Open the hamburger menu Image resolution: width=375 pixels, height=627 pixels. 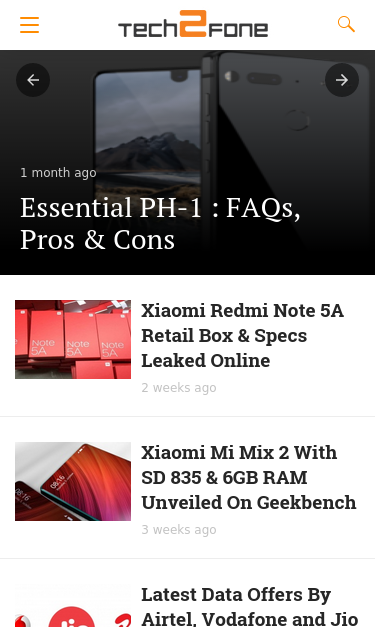(30, 25)
